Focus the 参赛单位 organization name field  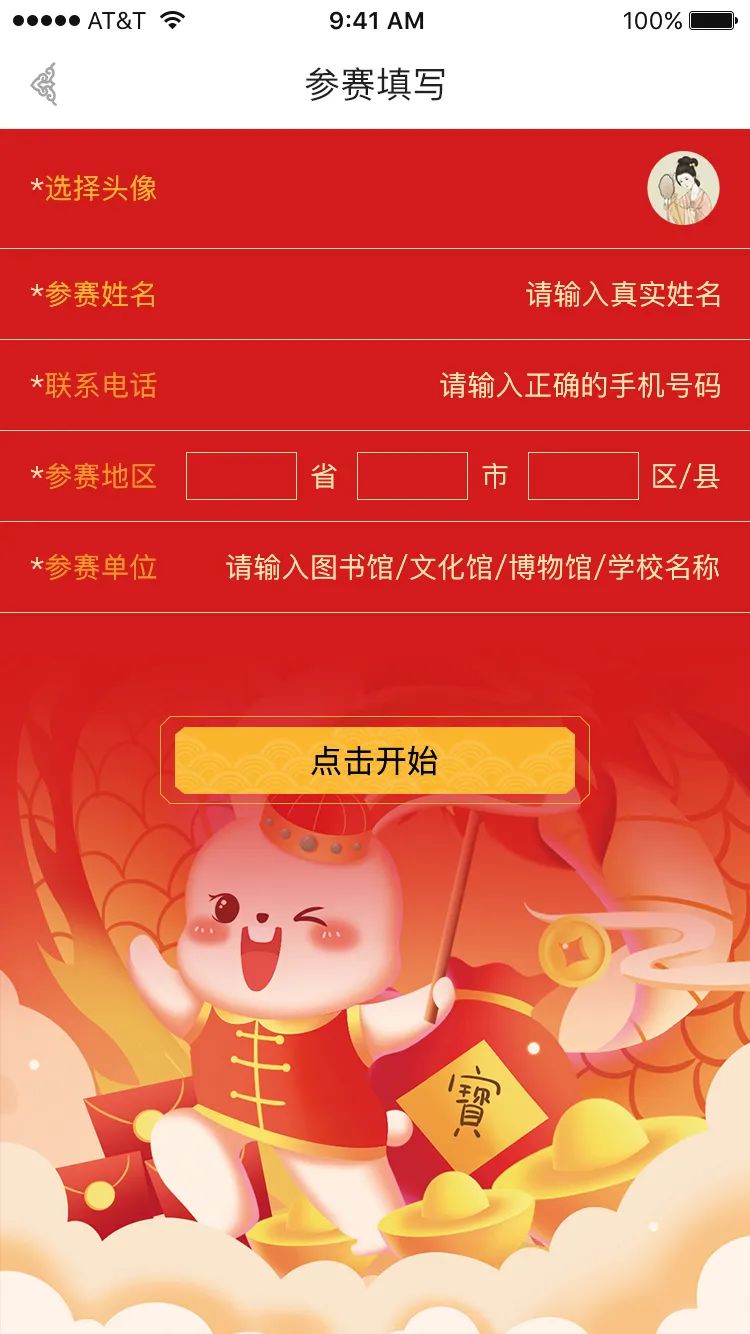pos(472,567)
